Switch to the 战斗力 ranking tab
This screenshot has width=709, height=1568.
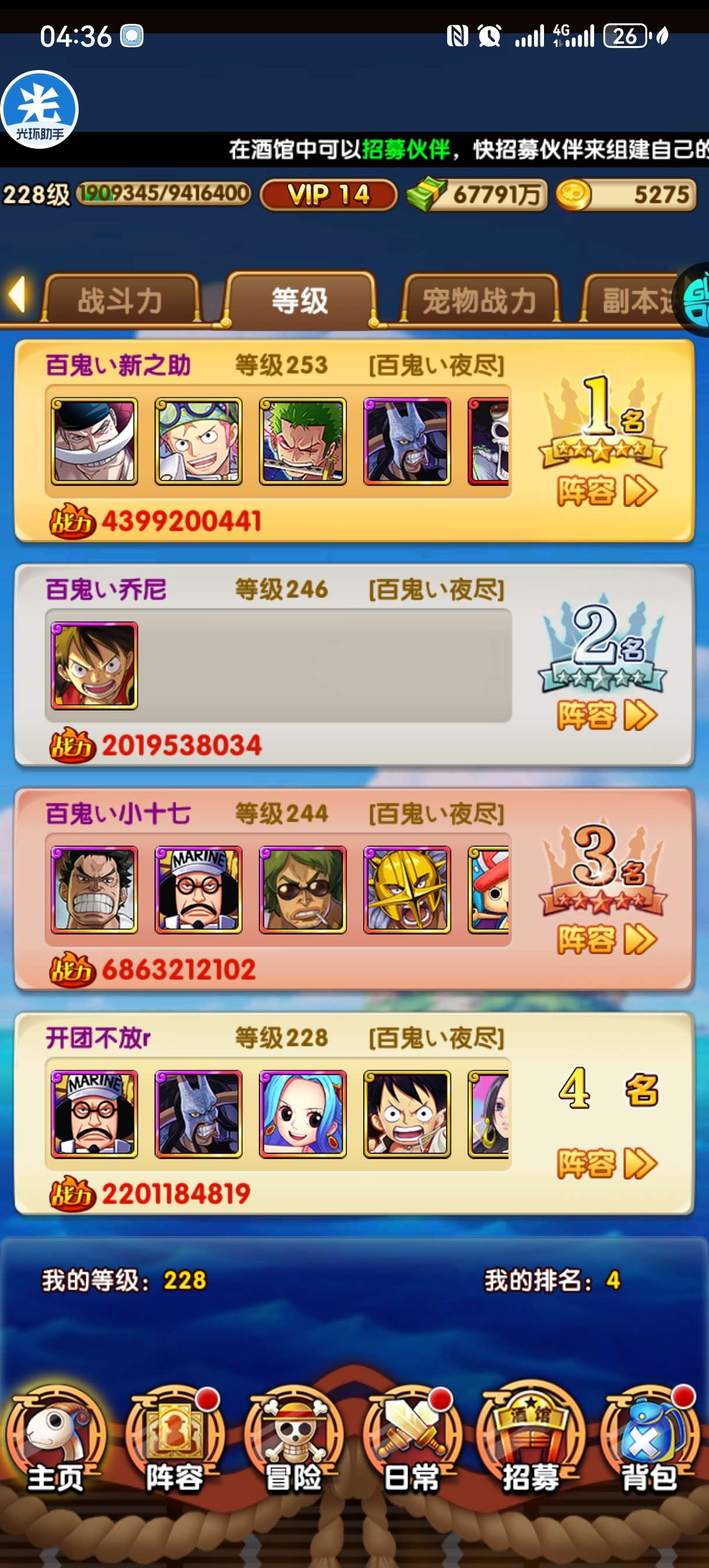click(x=121, y=300)
